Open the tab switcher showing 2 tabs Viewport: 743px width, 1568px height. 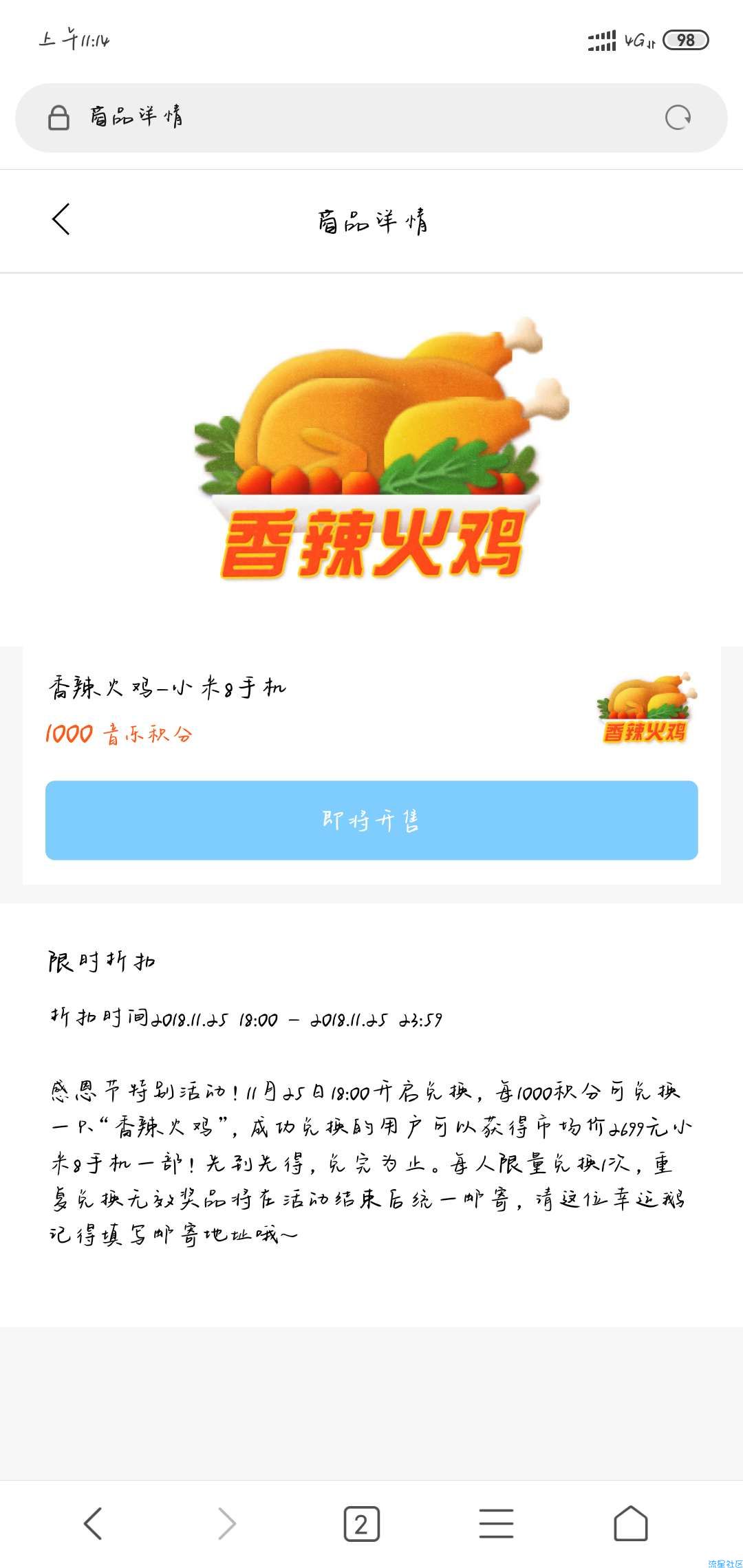pos(361,1523)
